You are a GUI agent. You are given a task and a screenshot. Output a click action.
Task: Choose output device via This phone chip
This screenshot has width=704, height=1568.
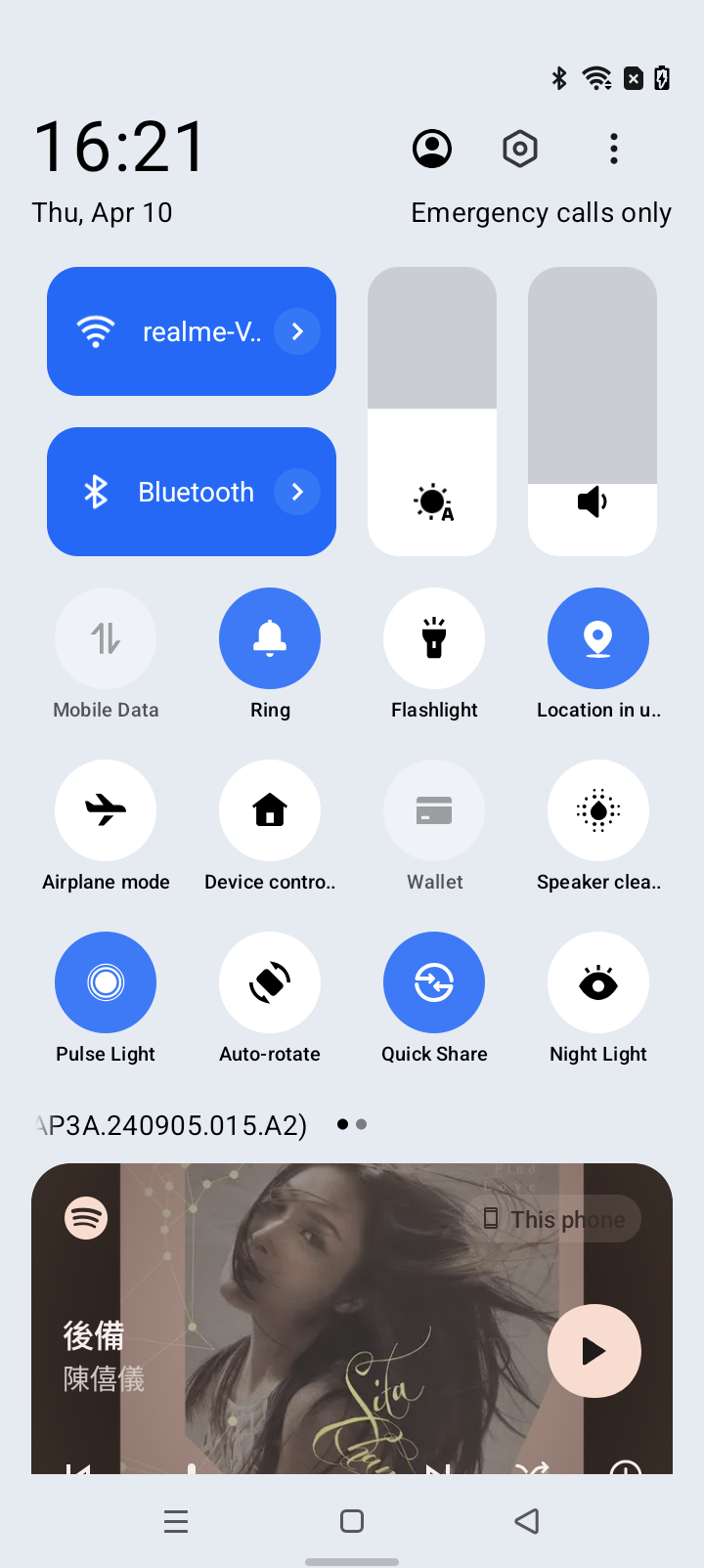click(x=554, y=1219)
